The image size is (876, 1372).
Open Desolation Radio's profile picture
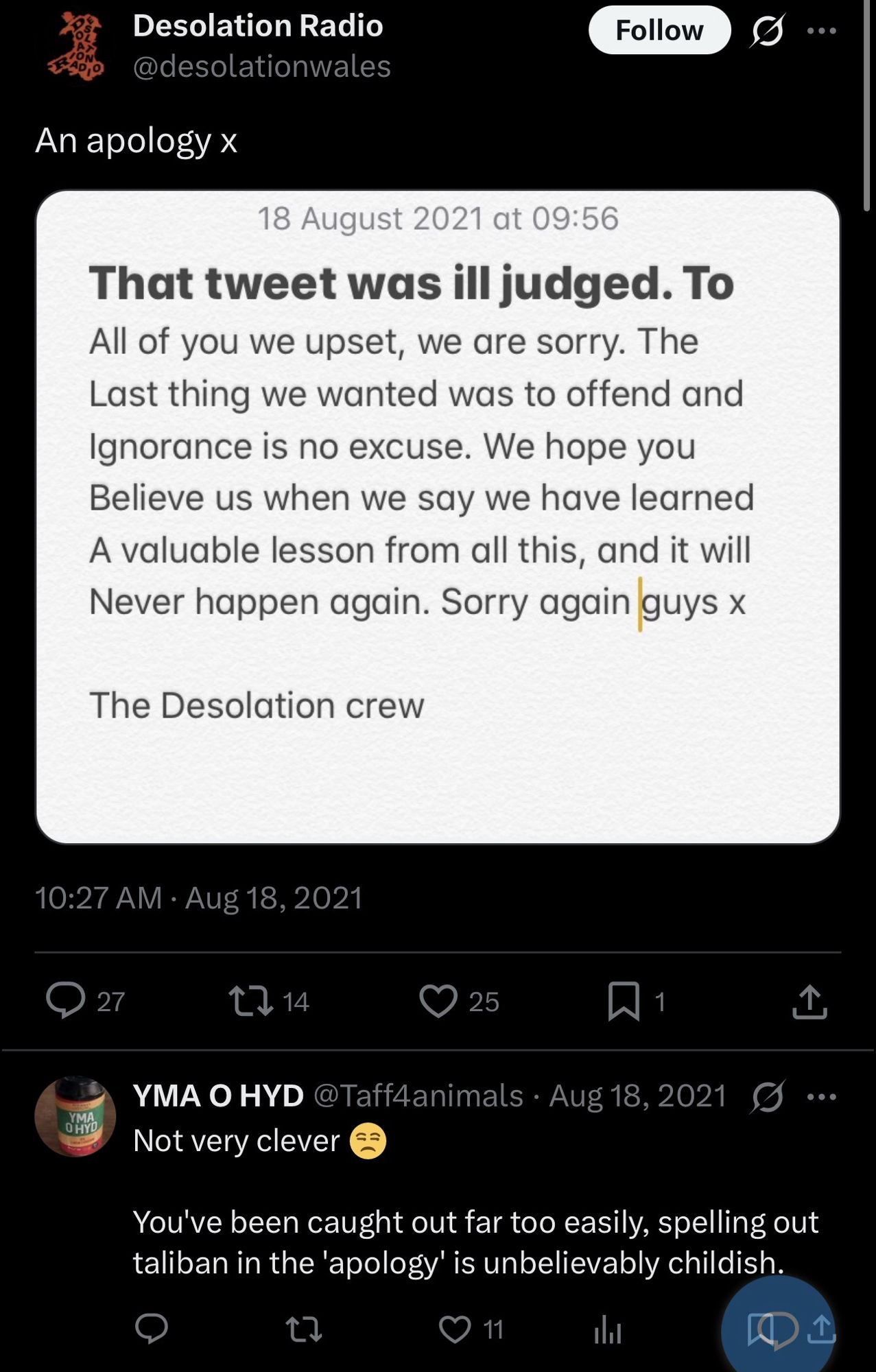tap(77, 47)
